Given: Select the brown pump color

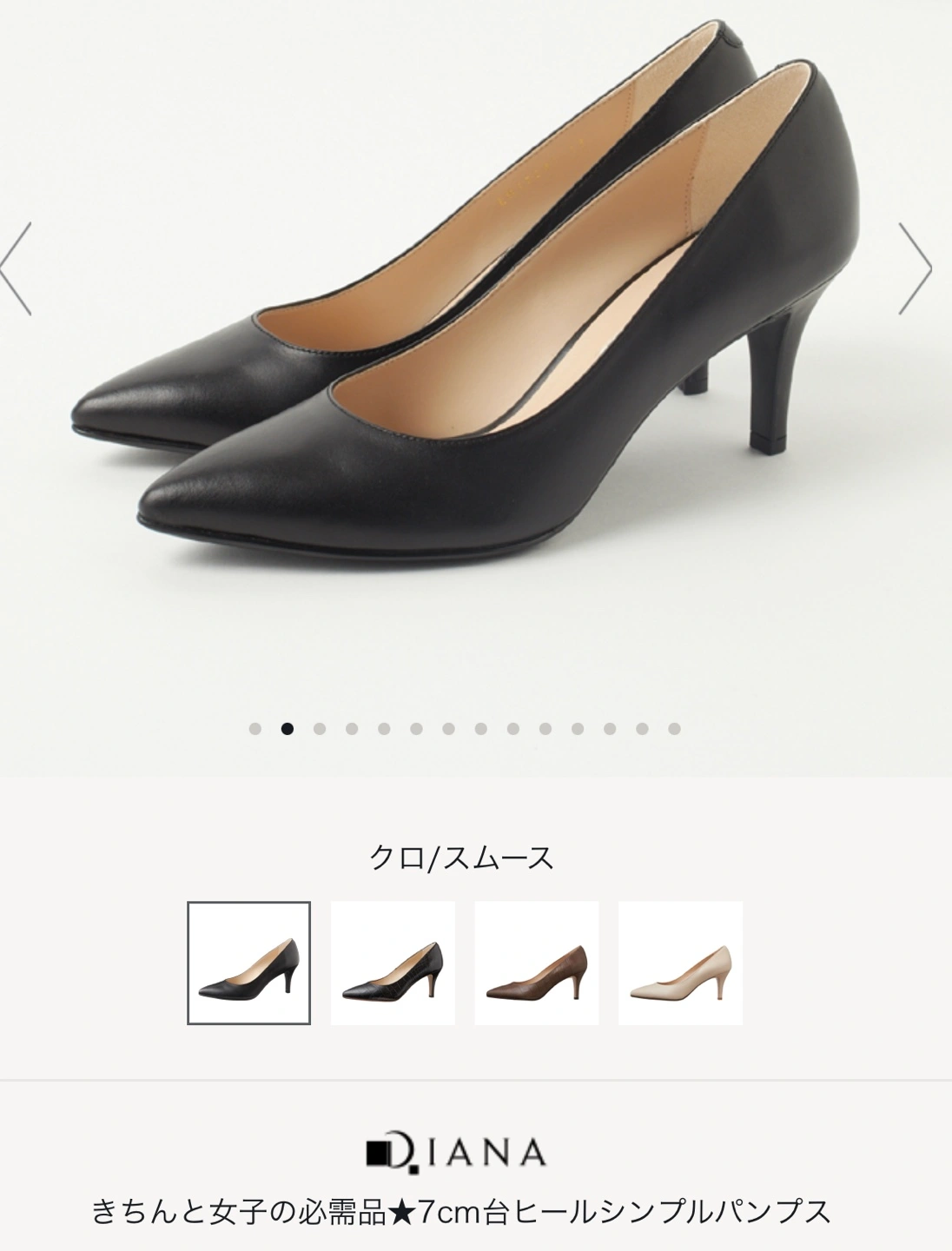Looking at the screenshot, I should coord(536,963).
